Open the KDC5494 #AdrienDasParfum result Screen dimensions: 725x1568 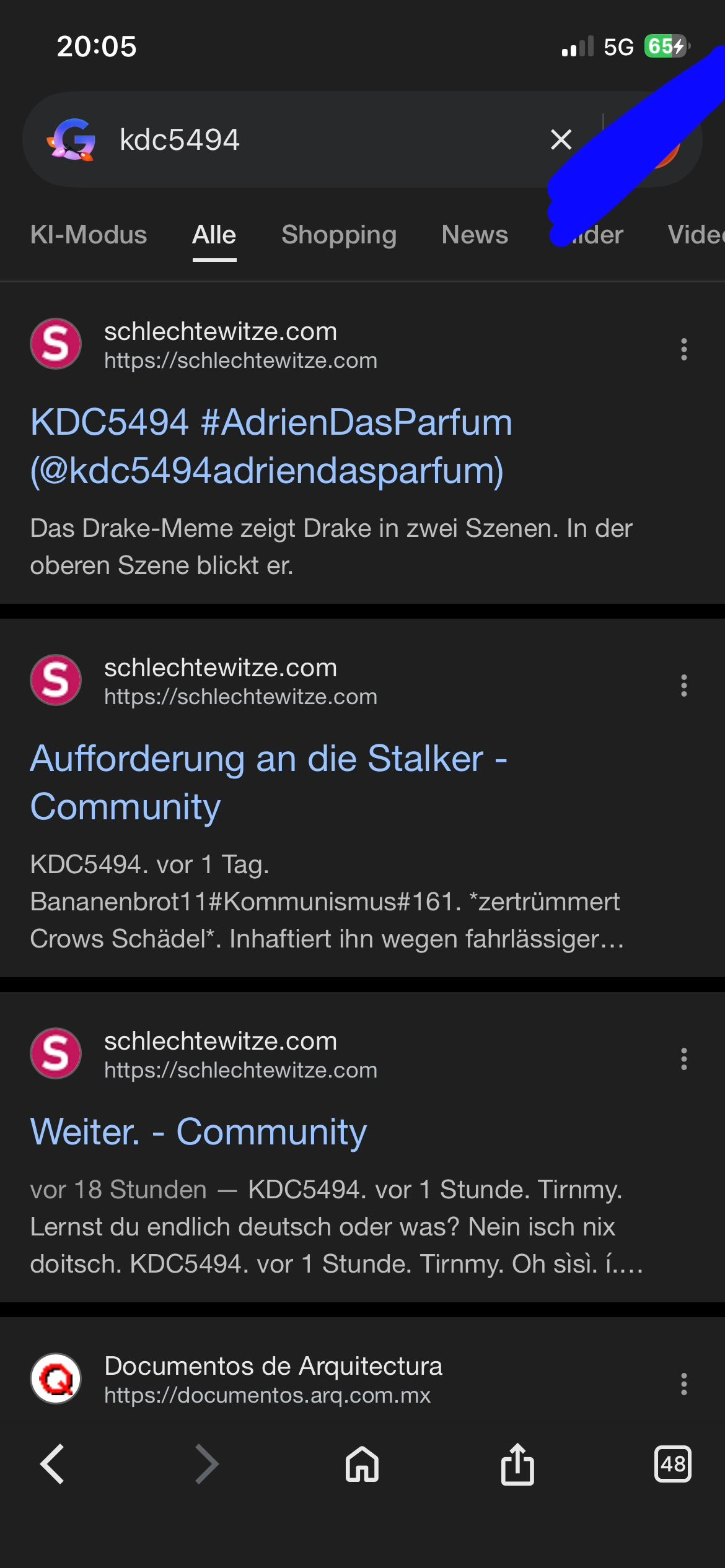tap(271, 446)
